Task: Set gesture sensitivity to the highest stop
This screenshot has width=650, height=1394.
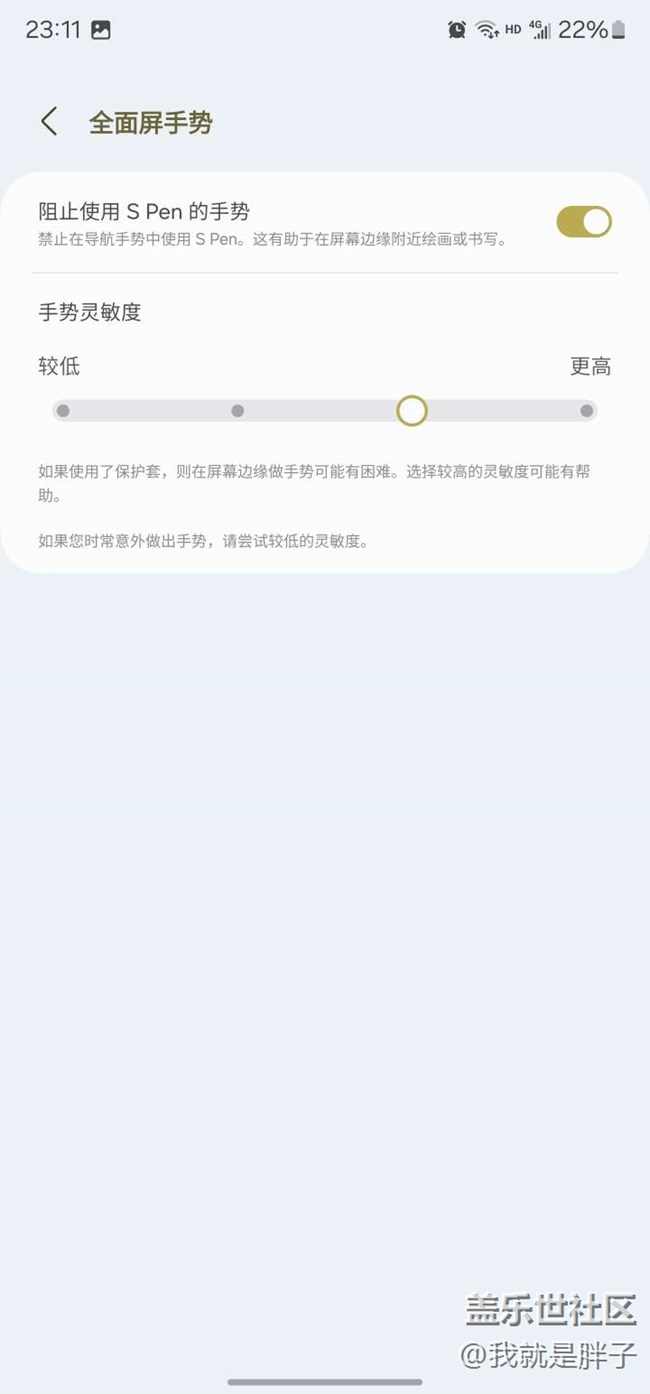Action: click(586, 411)
